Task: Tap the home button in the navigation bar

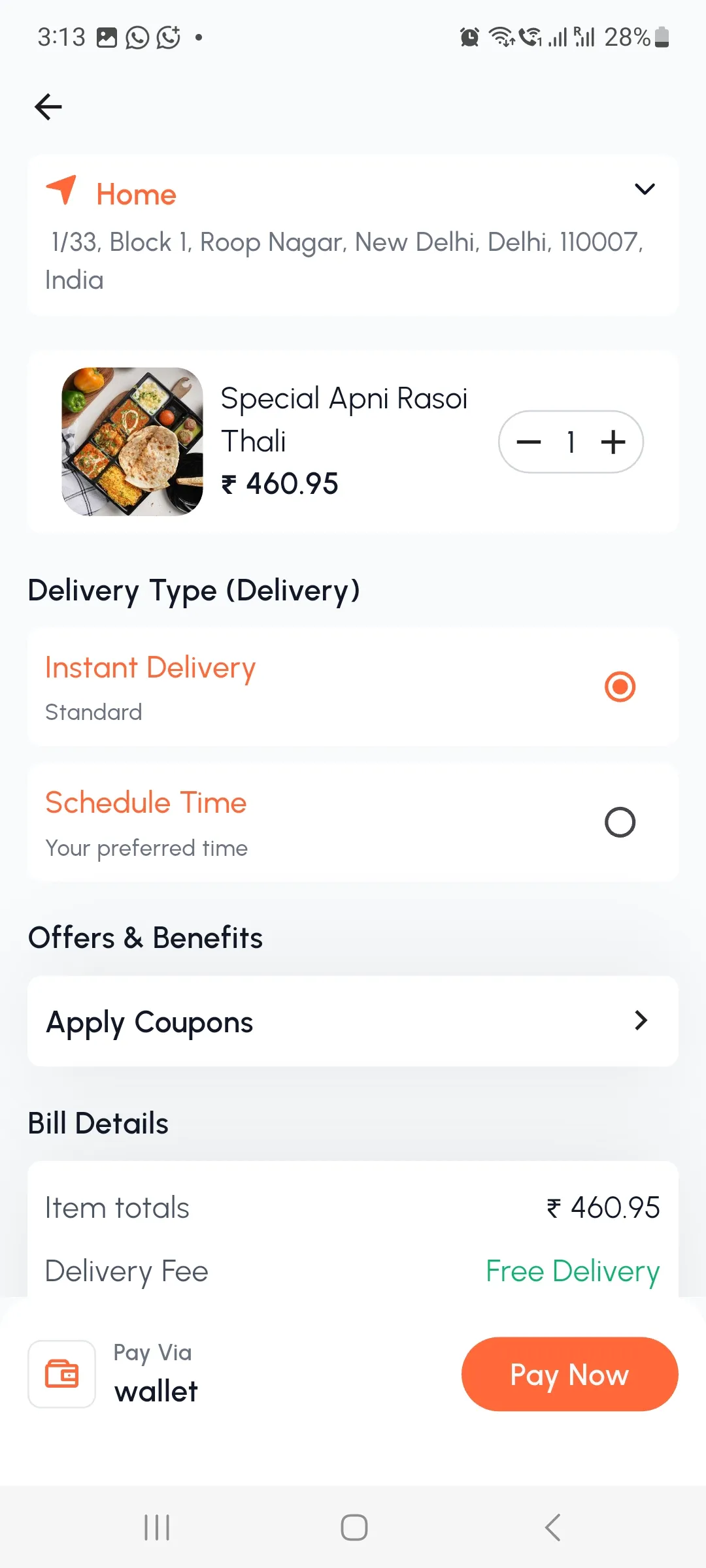Action: [353, 1527]
